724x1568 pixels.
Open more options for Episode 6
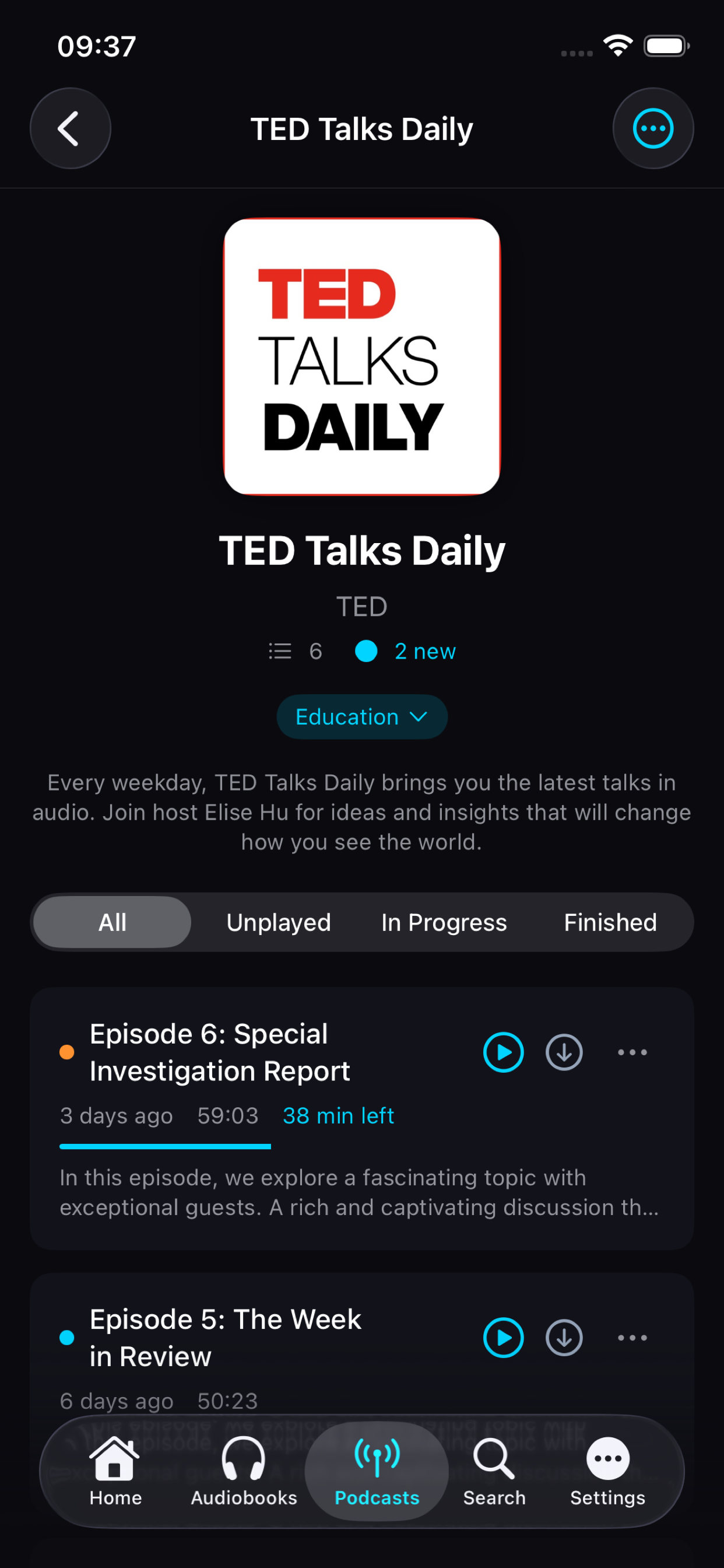coord(632,1052)
